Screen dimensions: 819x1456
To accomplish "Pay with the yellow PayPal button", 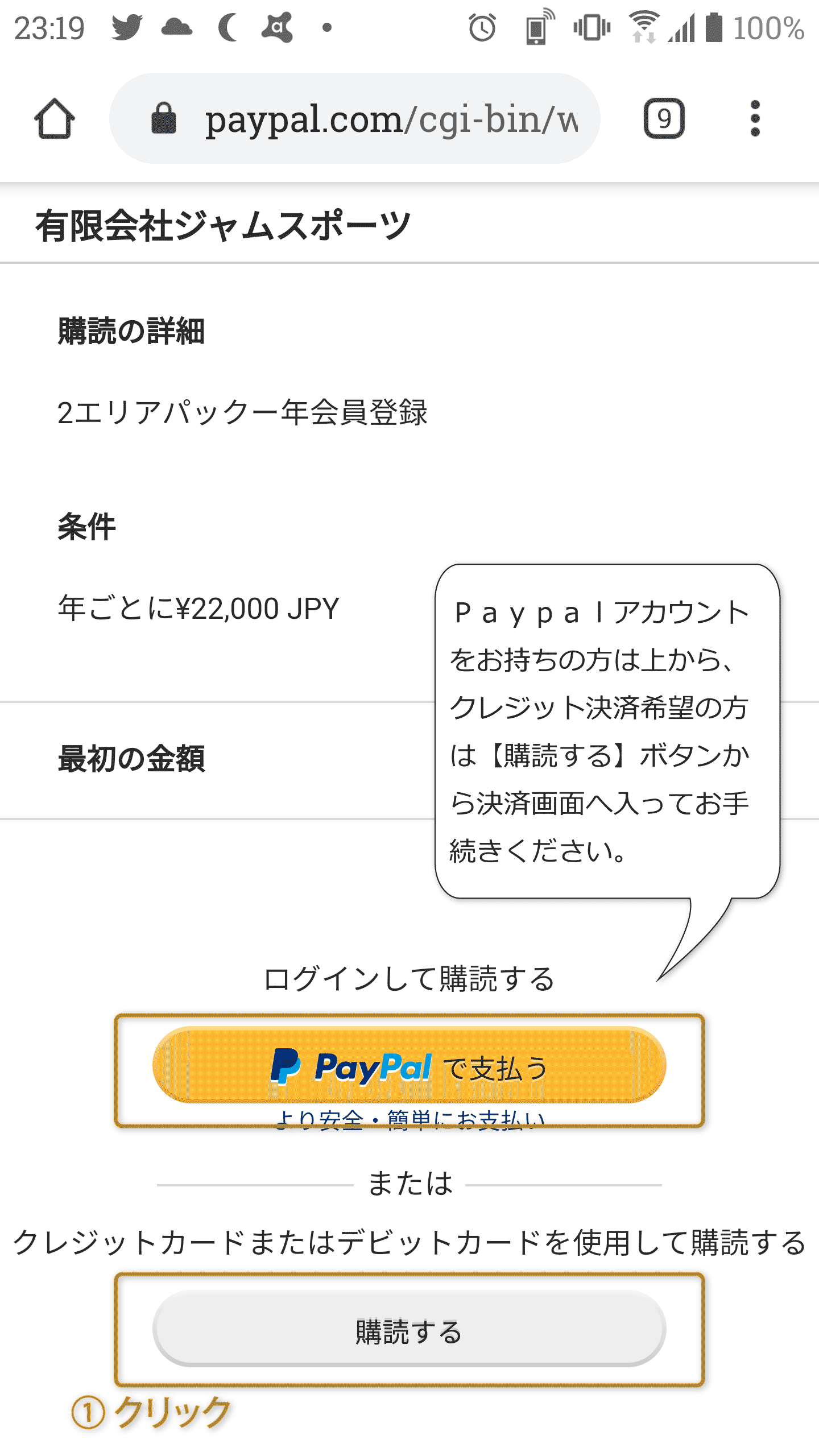I will tap(409, 1066).
